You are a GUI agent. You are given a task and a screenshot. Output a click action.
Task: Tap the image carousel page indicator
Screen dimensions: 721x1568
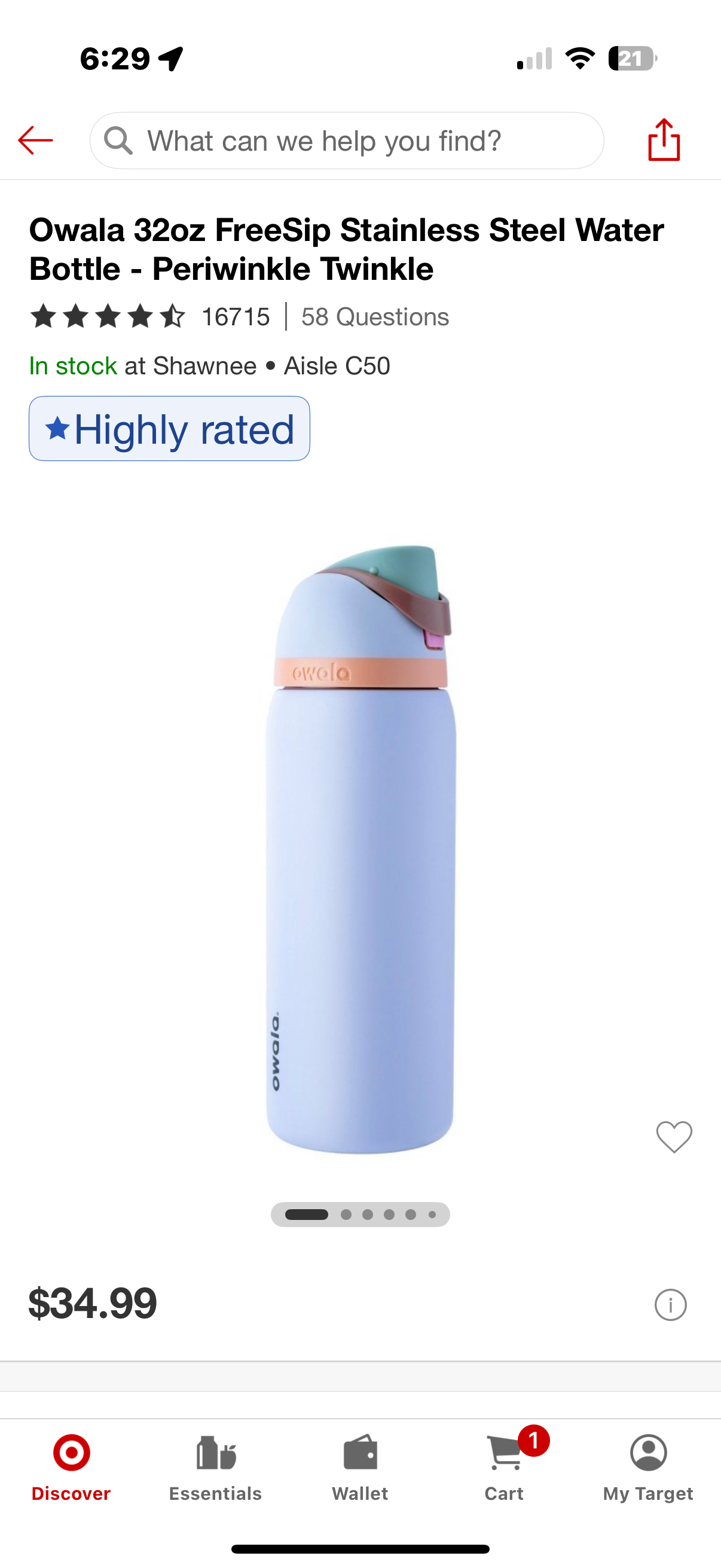(360, 1215)
